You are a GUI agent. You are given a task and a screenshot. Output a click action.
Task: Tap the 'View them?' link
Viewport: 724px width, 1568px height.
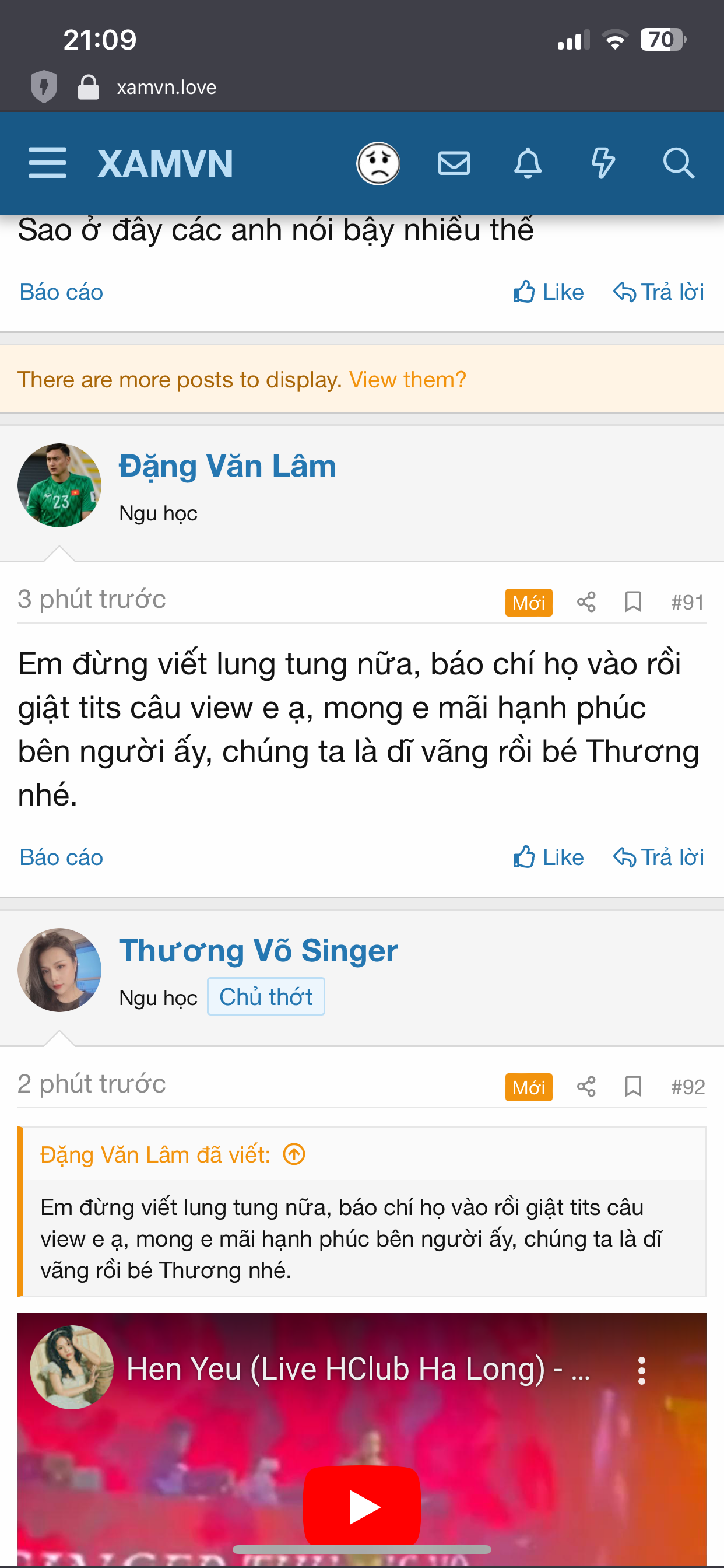click(x=407, y=379)
